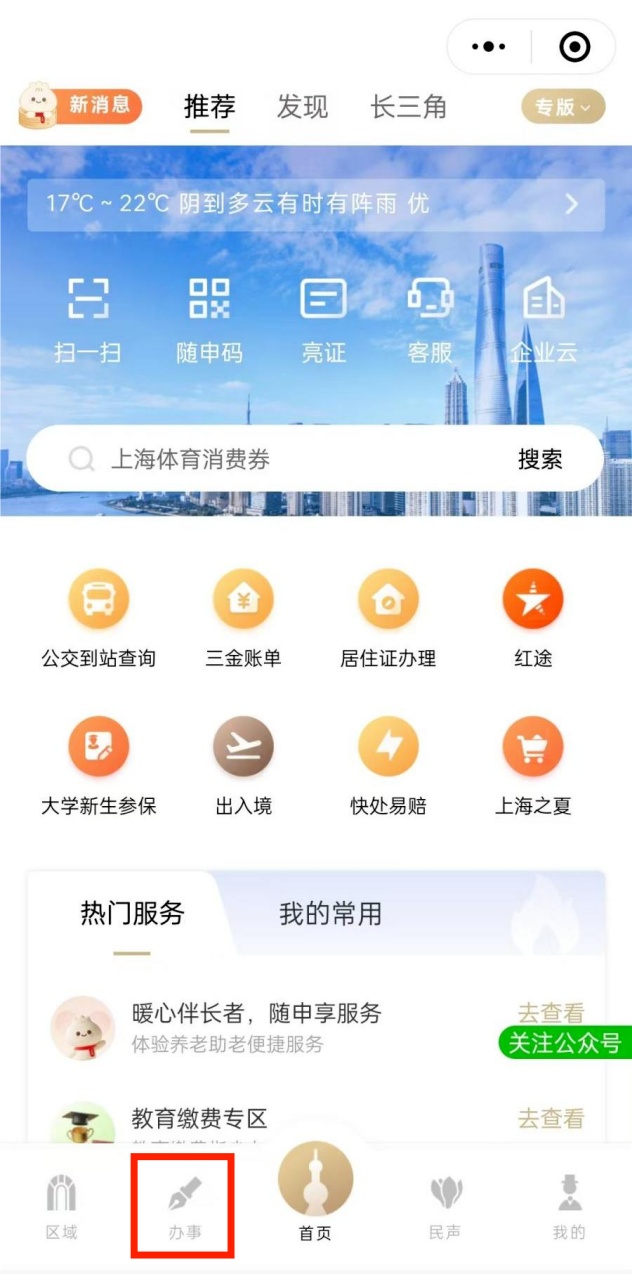Screen dimensions: 632x1274
Task: Launch 扫一扫 scanner
Action: click(x=87, y=319)
